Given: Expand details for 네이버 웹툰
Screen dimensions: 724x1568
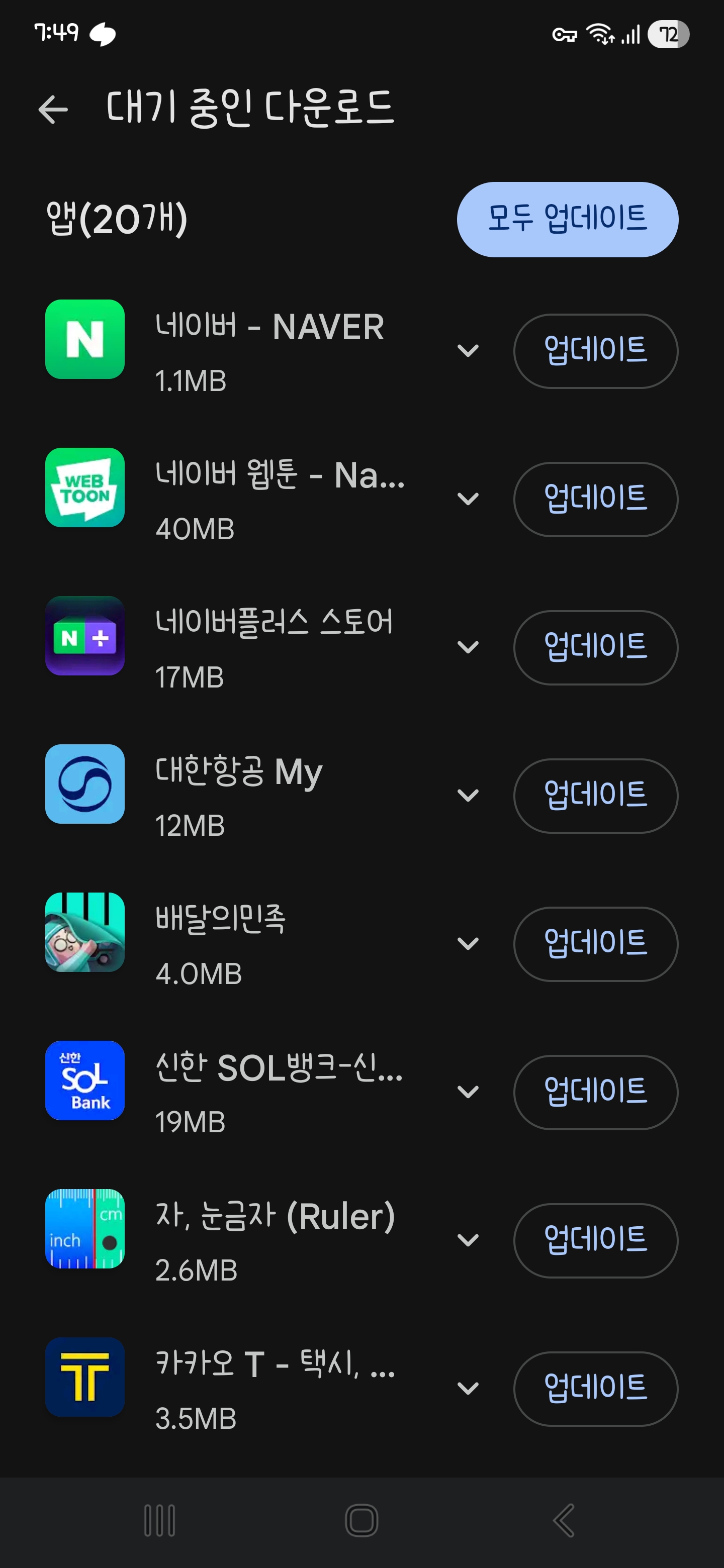Looking at the screenshot, I should click(468, 499).
